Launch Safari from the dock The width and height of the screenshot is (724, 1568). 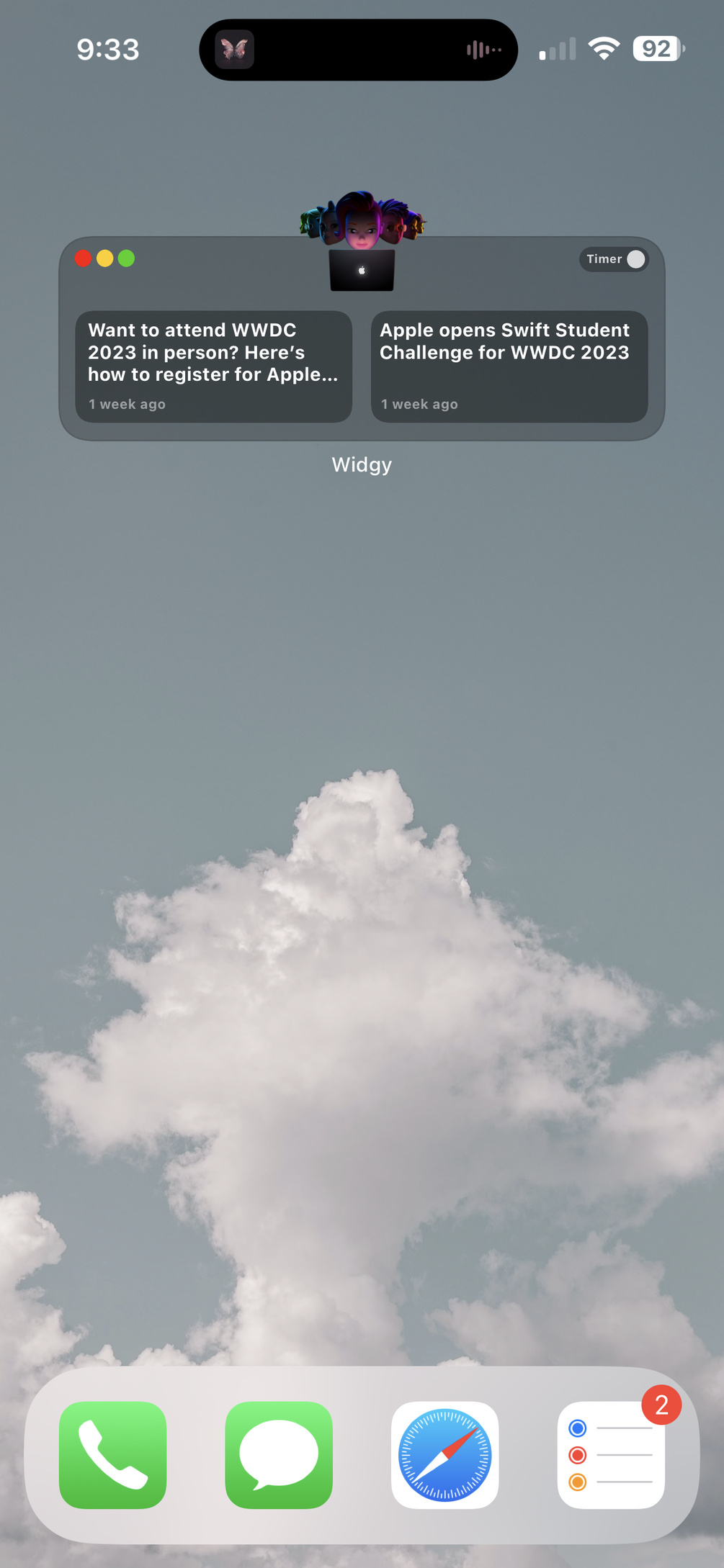(x=444, y=1454)
